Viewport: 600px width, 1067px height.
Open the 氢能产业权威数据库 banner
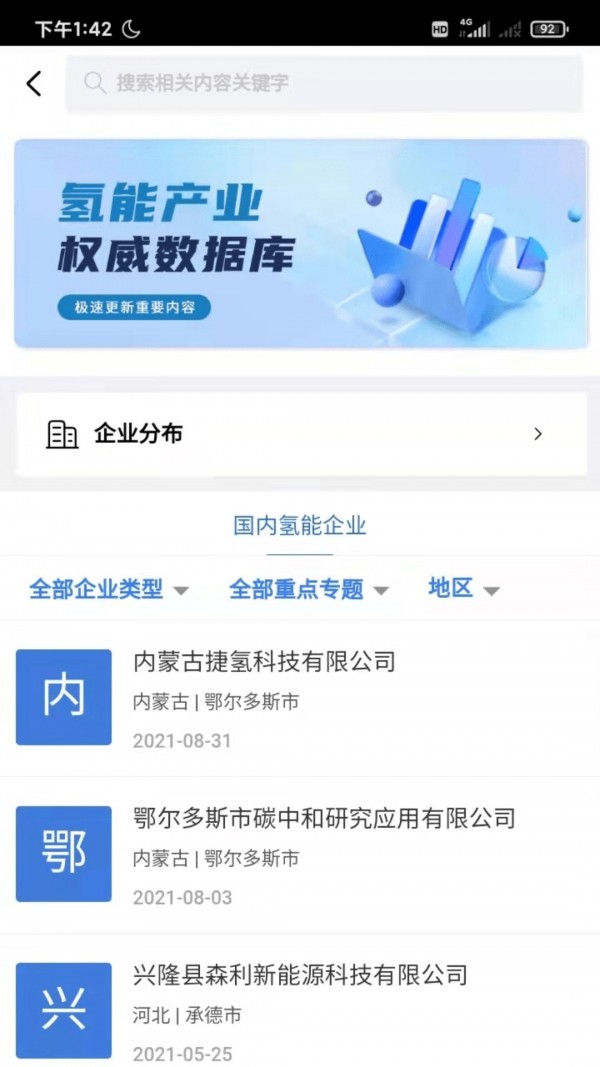click(x=300, y=243)
